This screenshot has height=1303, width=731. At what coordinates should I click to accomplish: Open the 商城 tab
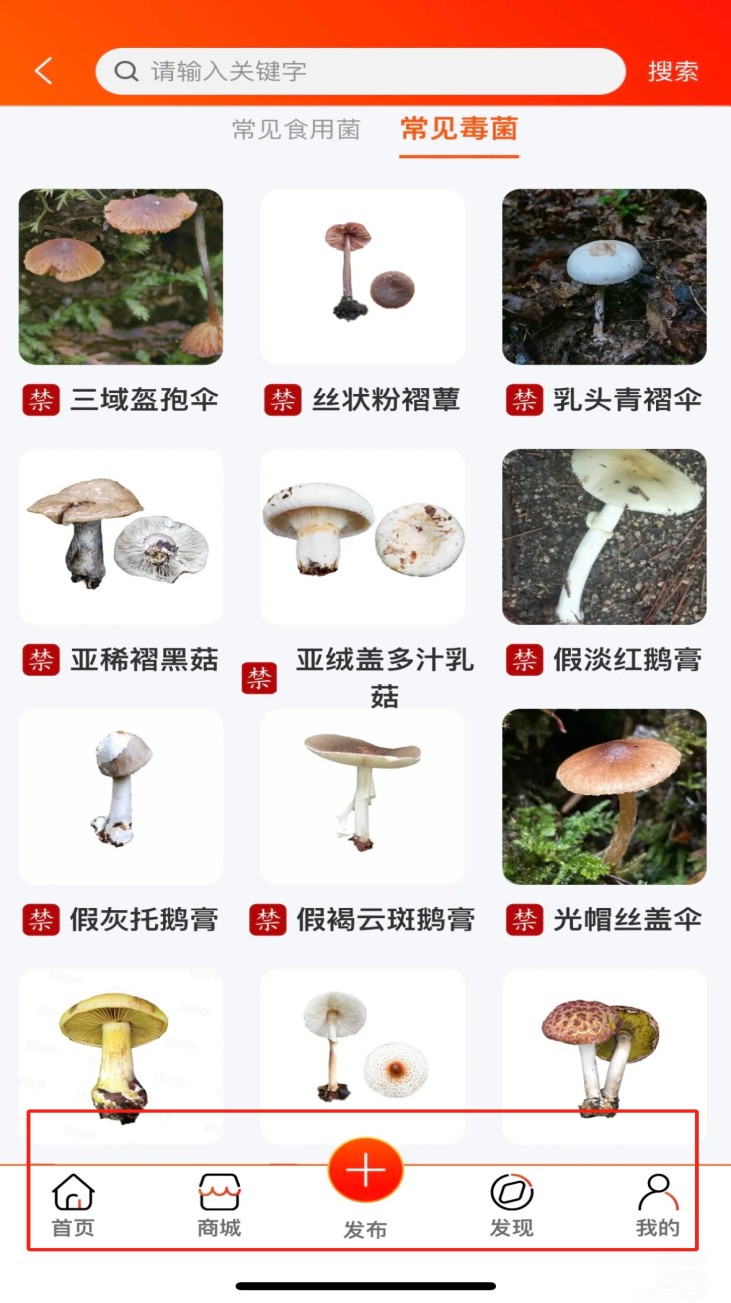[219, 1205]
